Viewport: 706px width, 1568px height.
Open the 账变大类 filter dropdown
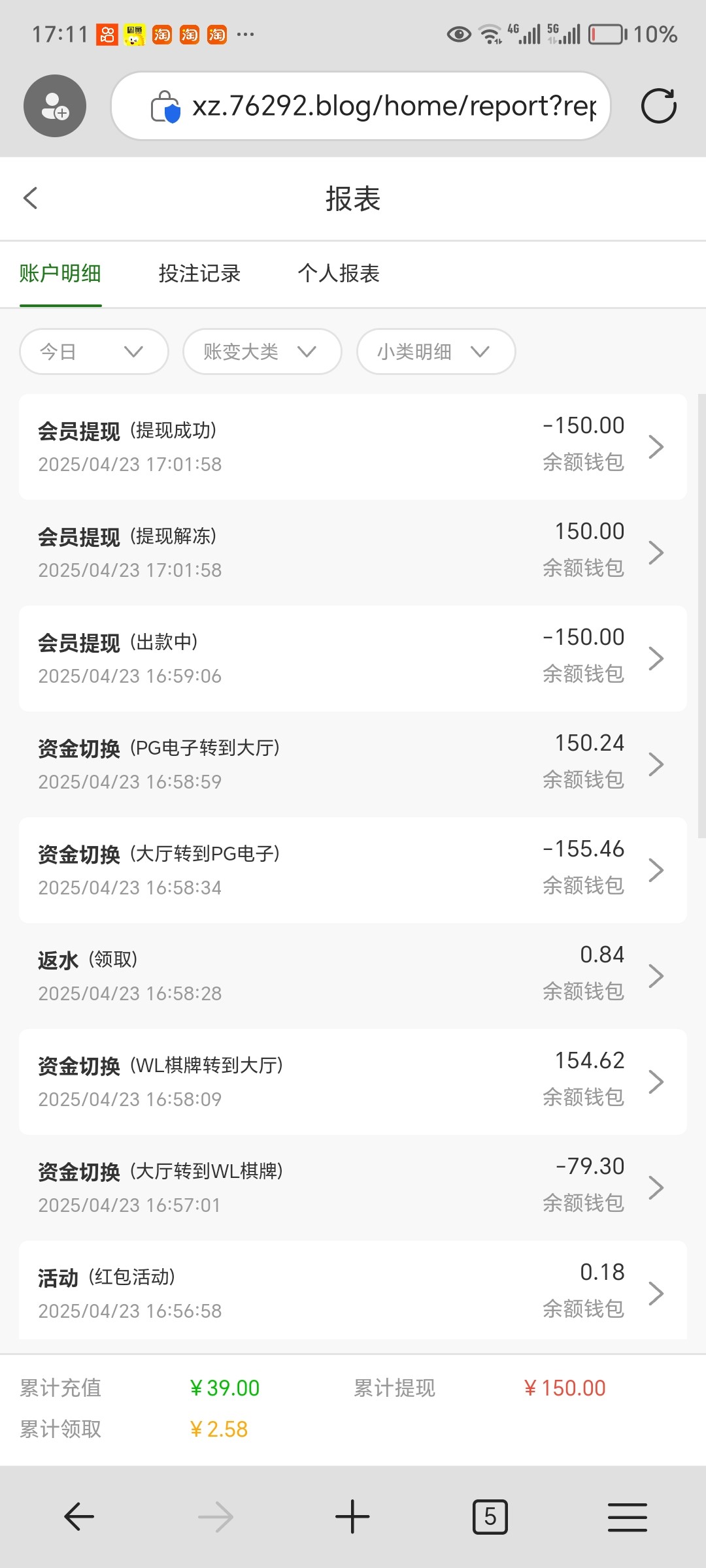click(x=262, y=351)
